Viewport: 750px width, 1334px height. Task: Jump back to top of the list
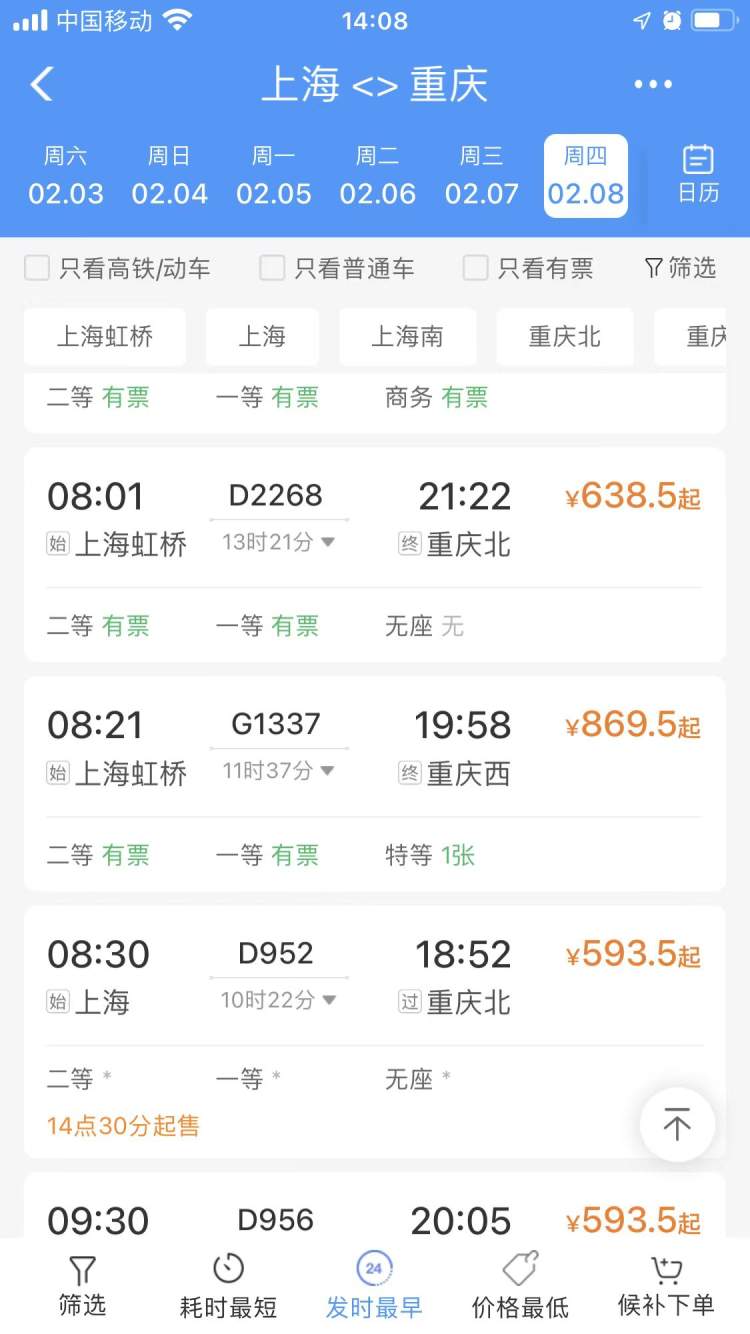tap(677, 1125)
